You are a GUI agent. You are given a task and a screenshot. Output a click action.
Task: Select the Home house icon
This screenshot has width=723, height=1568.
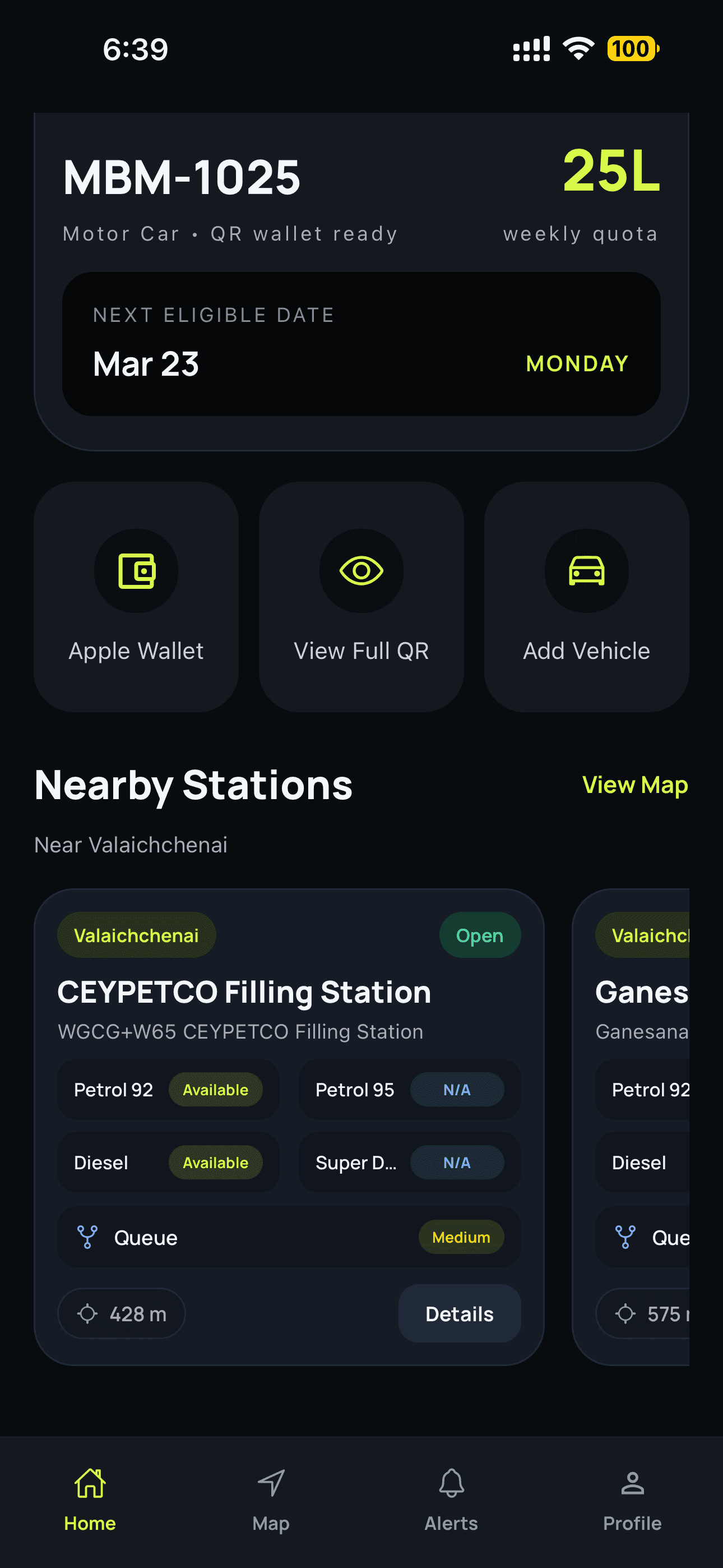90,1481
